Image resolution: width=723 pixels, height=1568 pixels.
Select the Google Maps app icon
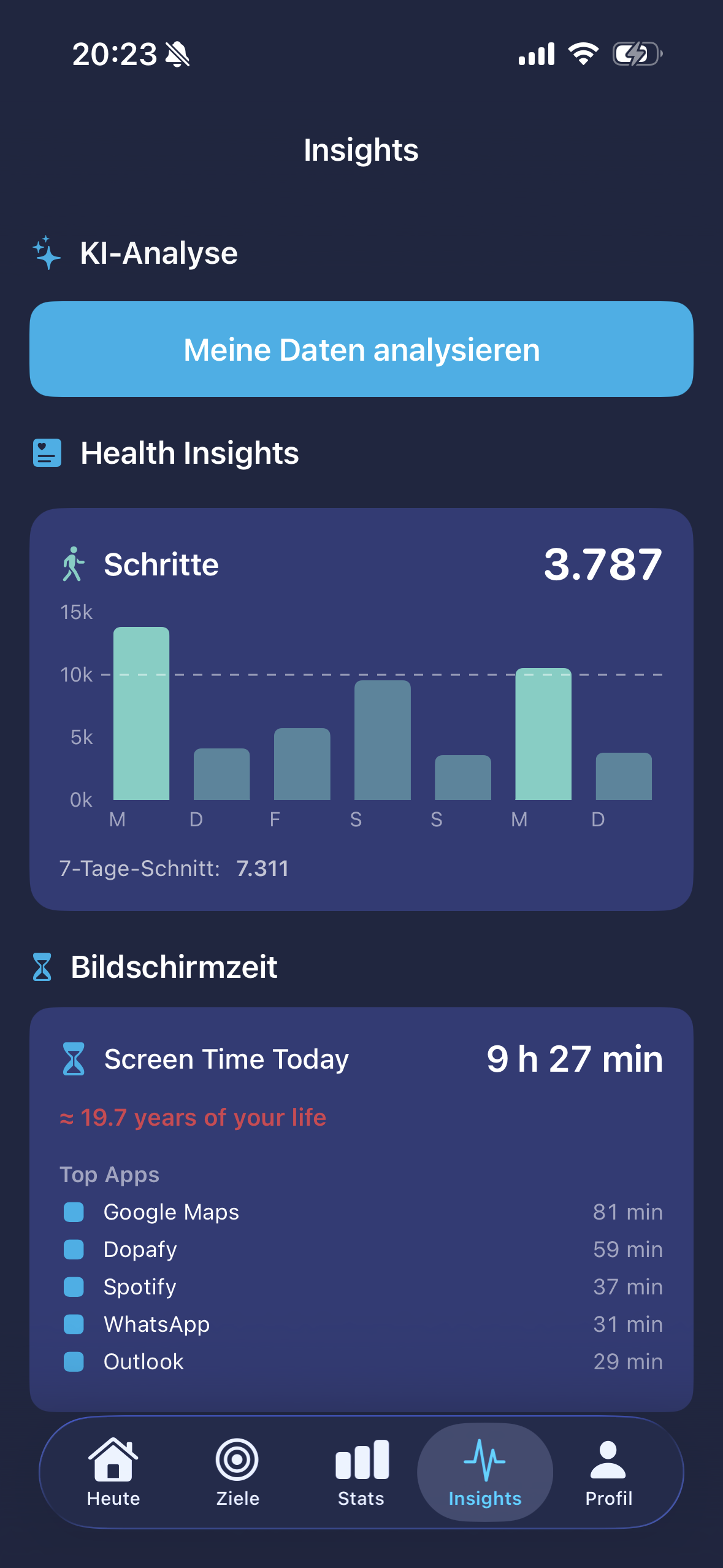[75, 1212]
